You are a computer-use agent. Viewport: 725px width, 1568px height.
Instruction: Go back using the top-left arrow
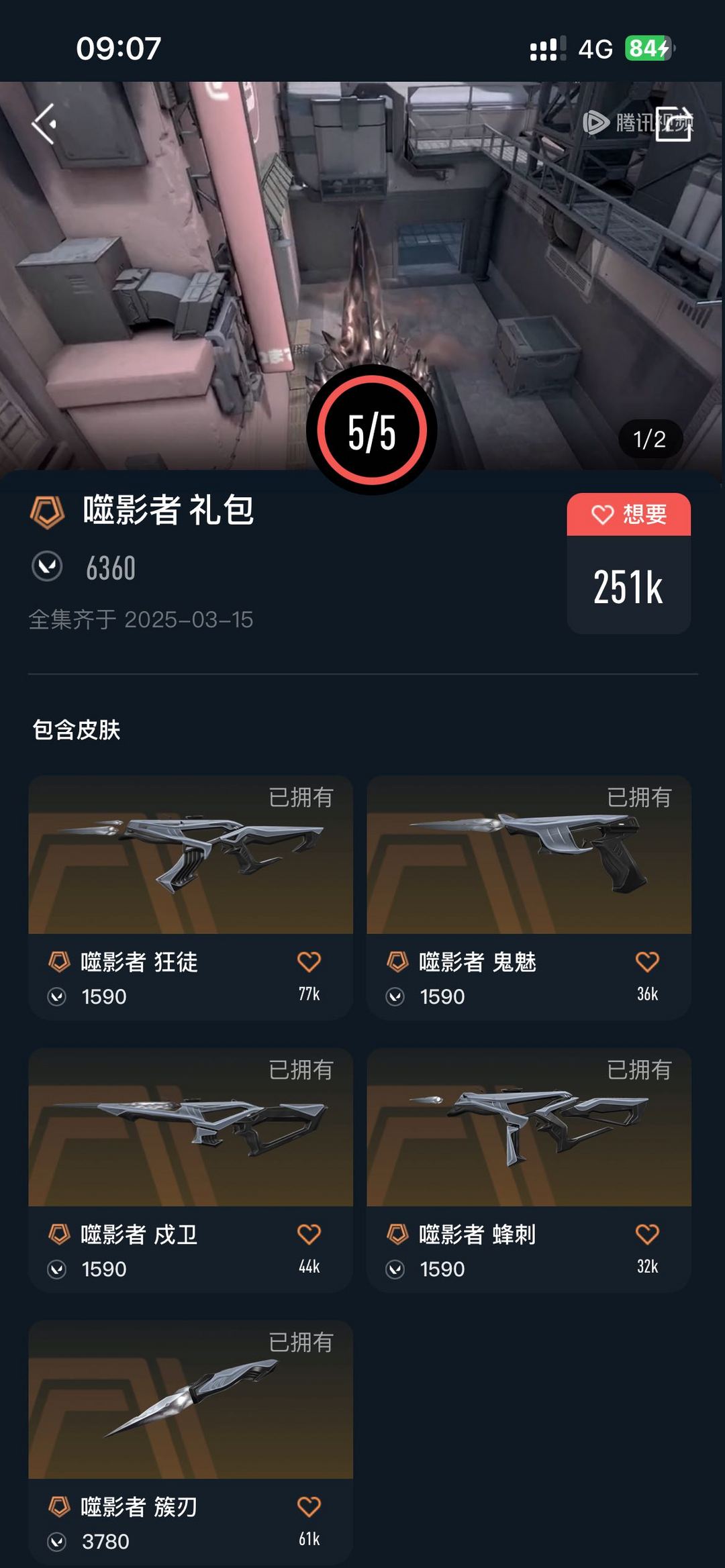[44, 124]
